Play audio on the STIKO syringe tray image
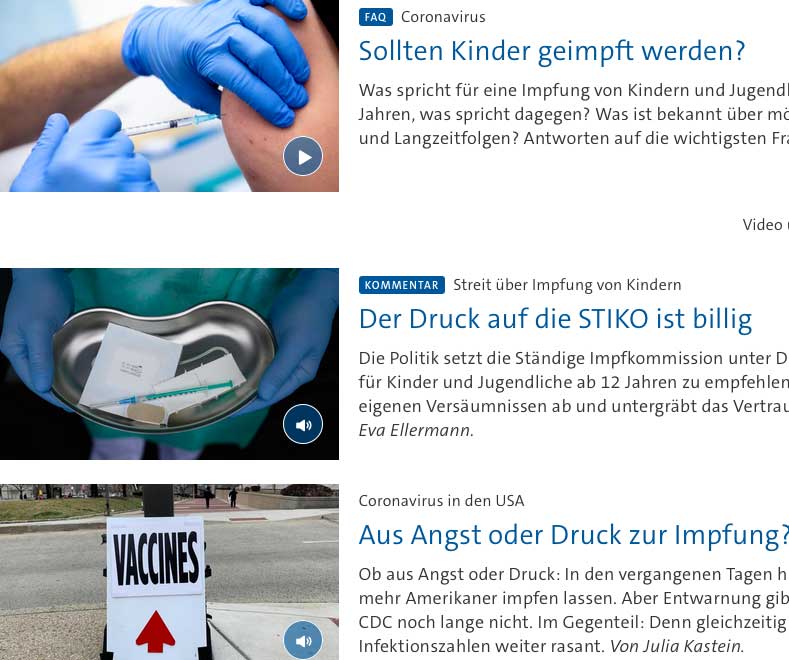The width and height of the screenshot is (789, 660). tap(303, 424)
